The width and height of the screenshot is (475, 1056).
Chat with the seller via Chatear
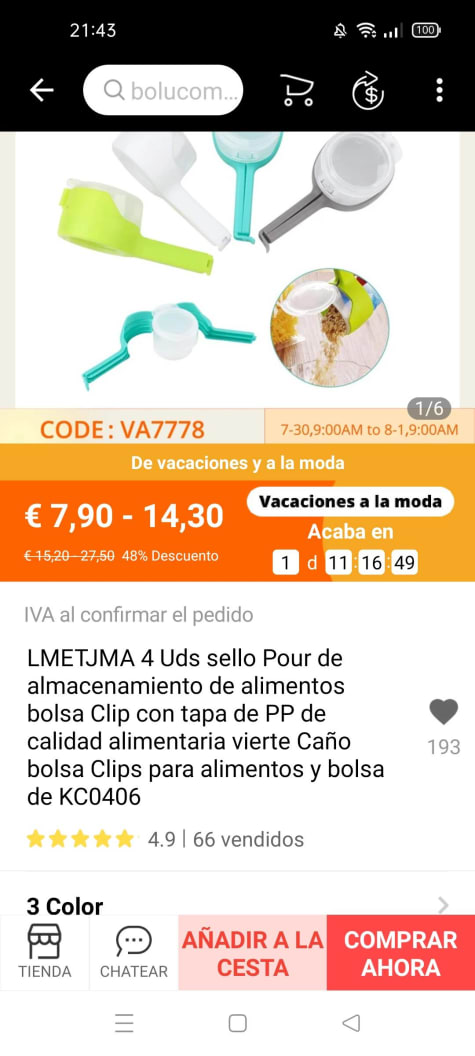(133, 952)
